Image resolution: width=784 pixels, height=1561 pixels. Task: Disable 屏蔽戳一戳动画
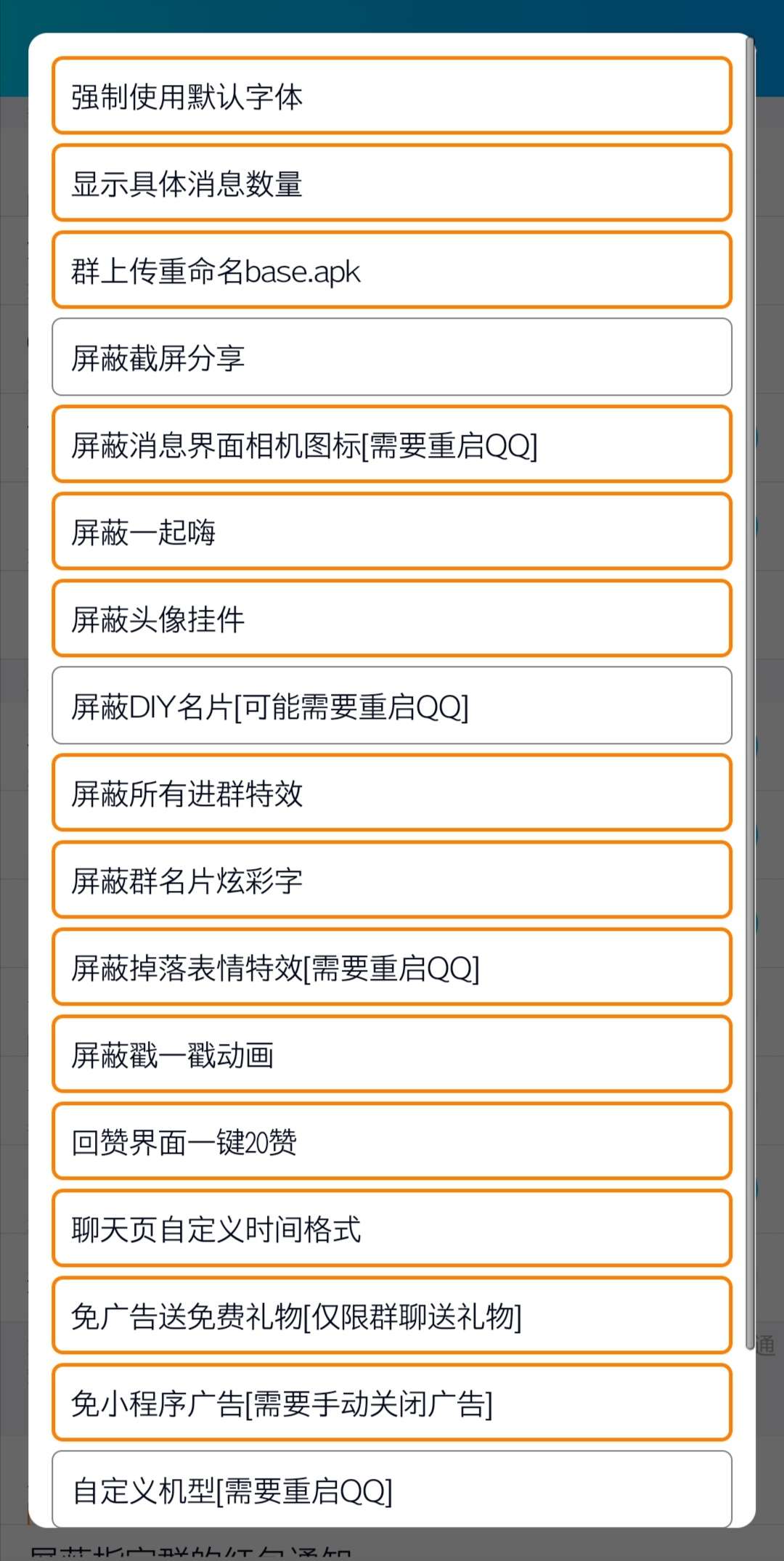392,1054
